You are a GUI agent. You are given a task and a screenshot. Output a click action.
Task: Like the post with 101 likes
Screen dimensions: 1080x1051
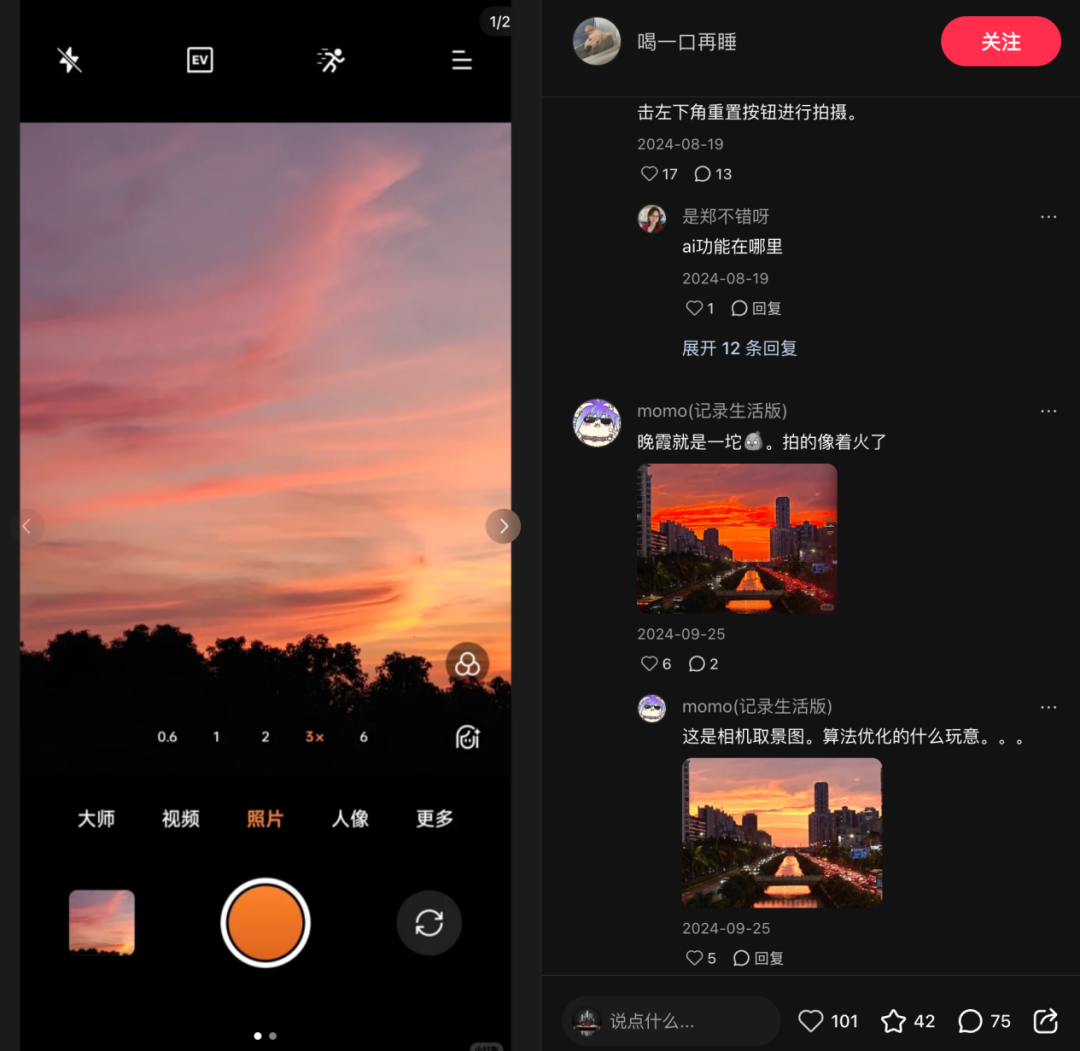[x=811, y=1021]
